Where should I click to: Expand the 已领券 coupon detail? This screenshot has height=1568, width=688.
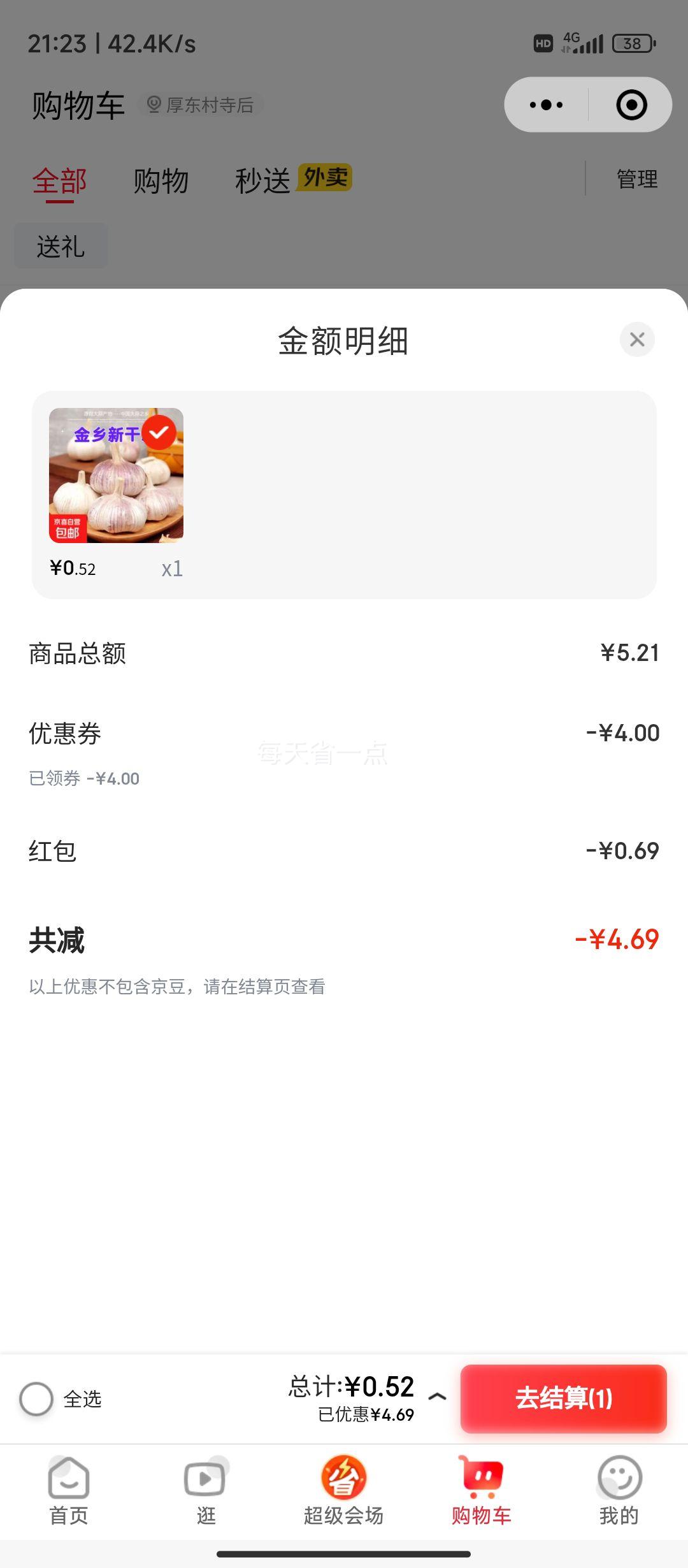point(83,778)
